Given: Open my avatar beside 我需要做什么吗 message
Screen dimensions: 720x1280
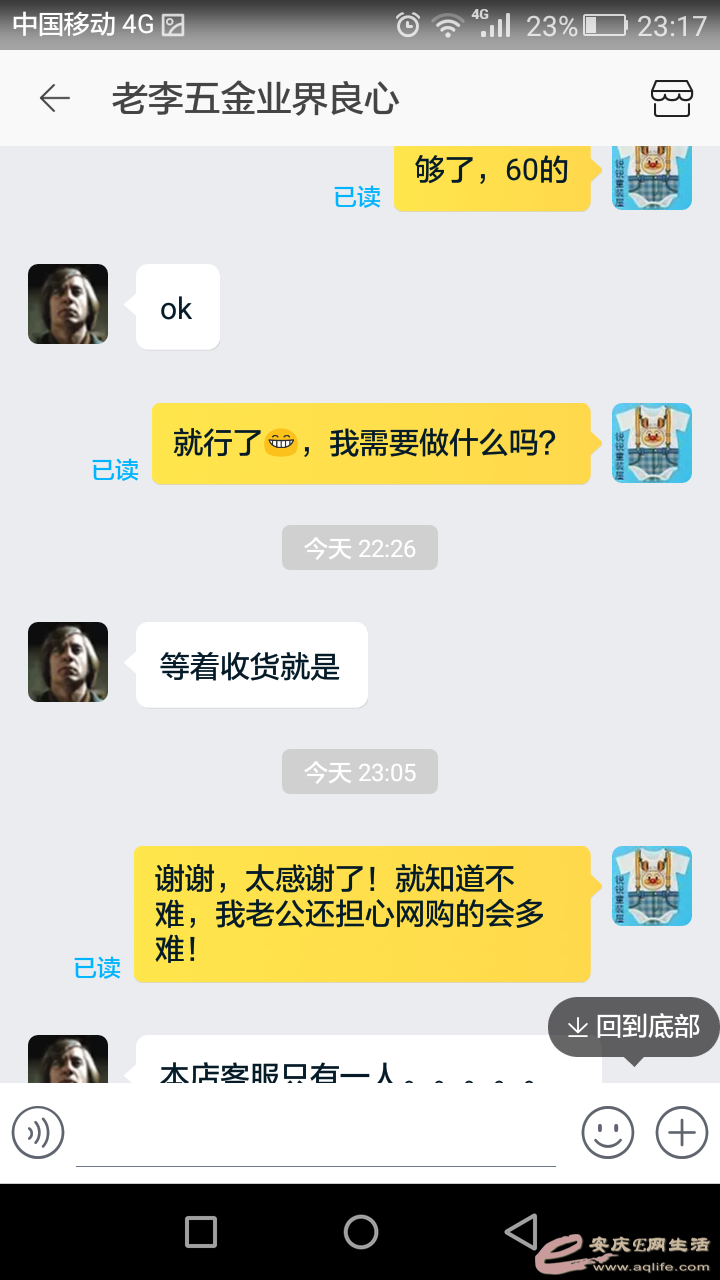Looking at the screenshot, I should [652, 443].
